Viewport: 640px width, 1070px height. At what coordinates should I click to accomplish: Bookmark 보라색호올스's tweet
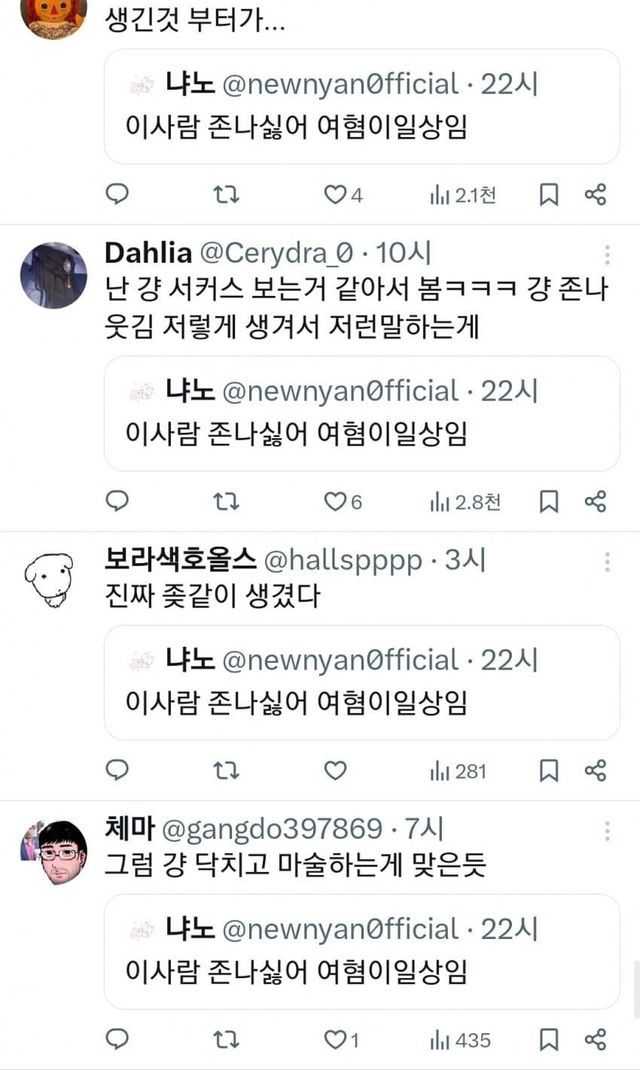pos(548,771)
